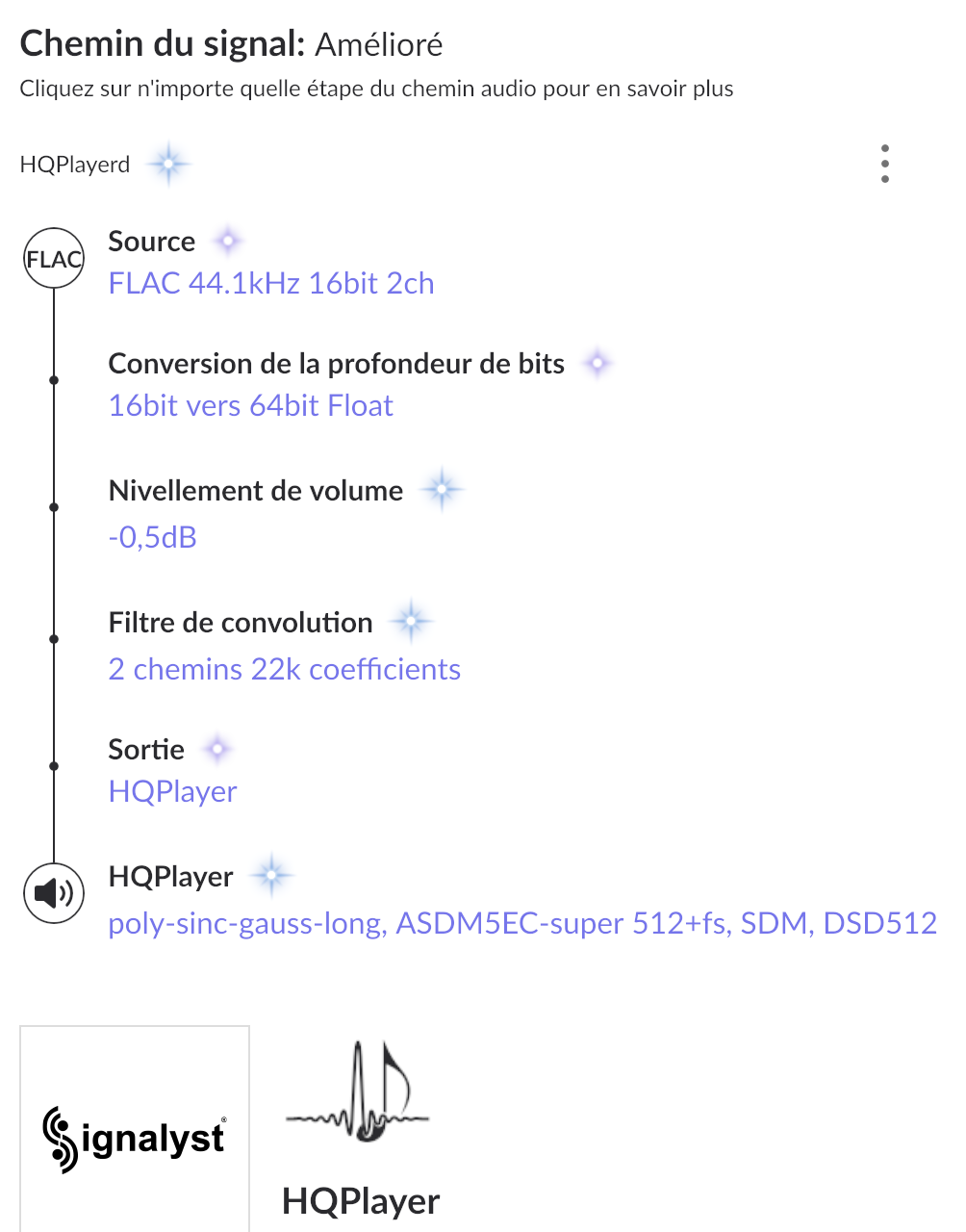Screen dimensions: 966x1232
Task: View details for Nivellement de volume
Action: coord(255,491)
